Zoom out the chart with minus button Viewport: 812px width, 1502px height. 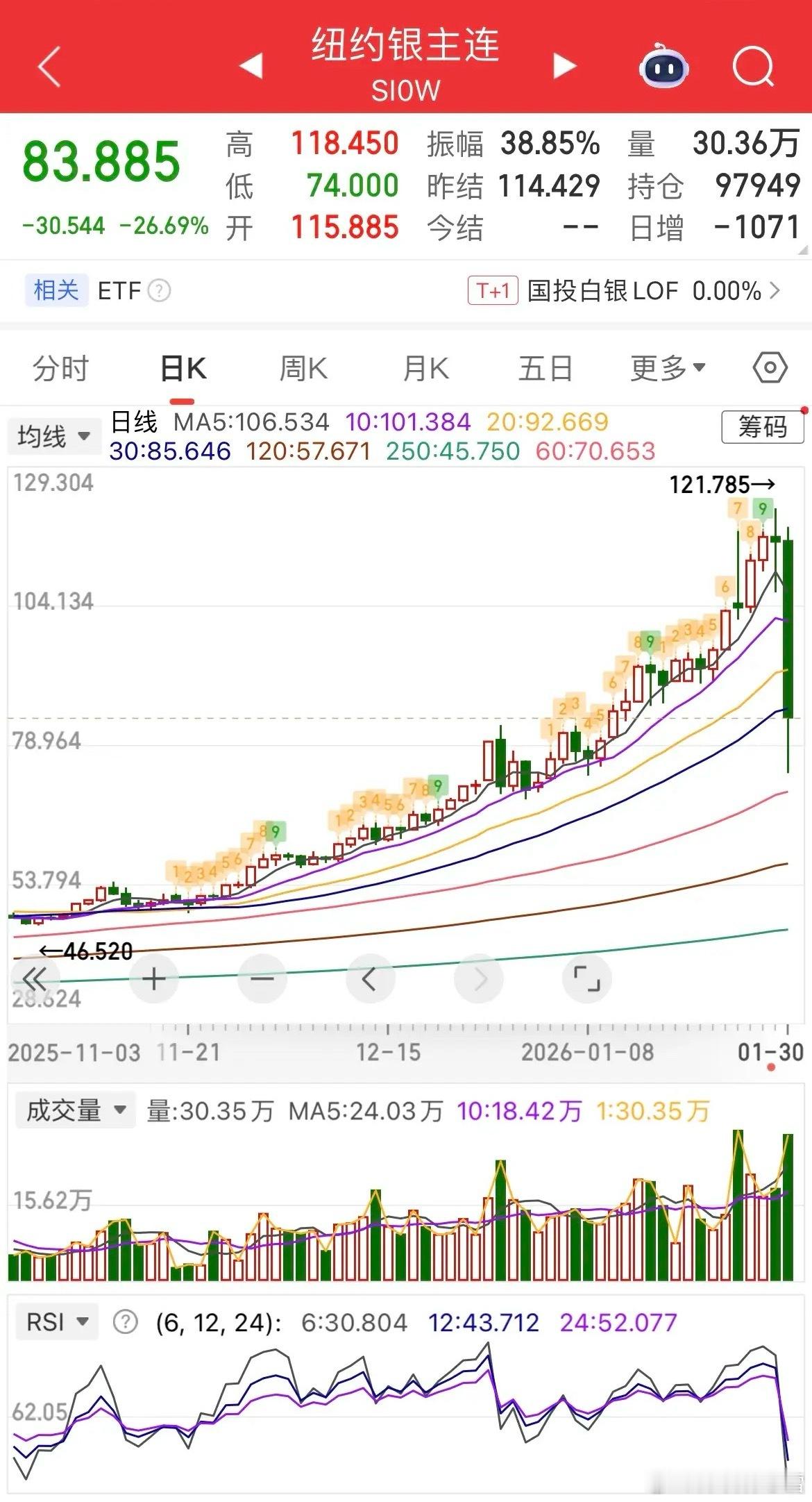pos(262,979)
